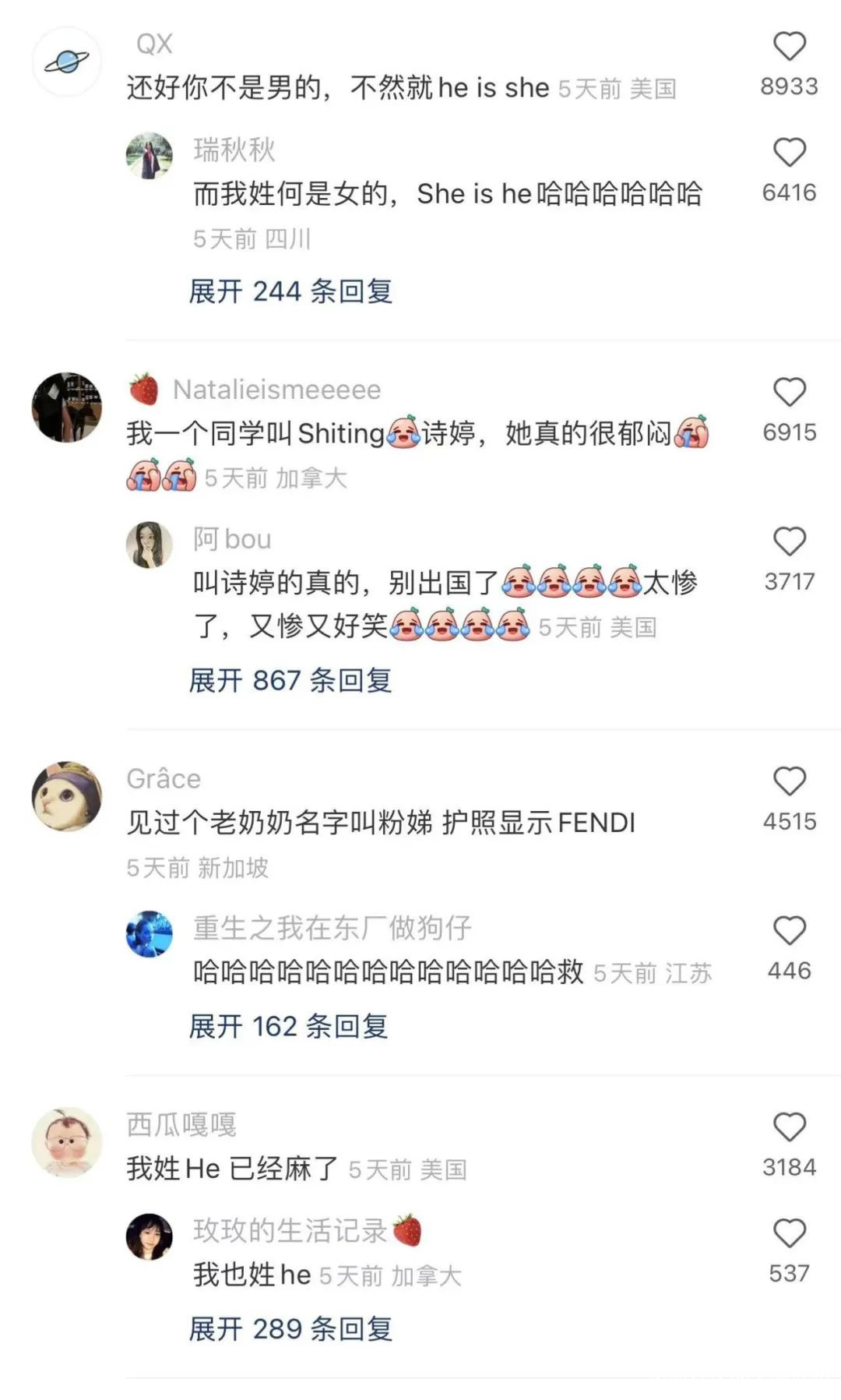Viewport: 841px width, 1400px height.
Task: Open 瑞秋秋's profile avatar
Action: coord(150,155)
